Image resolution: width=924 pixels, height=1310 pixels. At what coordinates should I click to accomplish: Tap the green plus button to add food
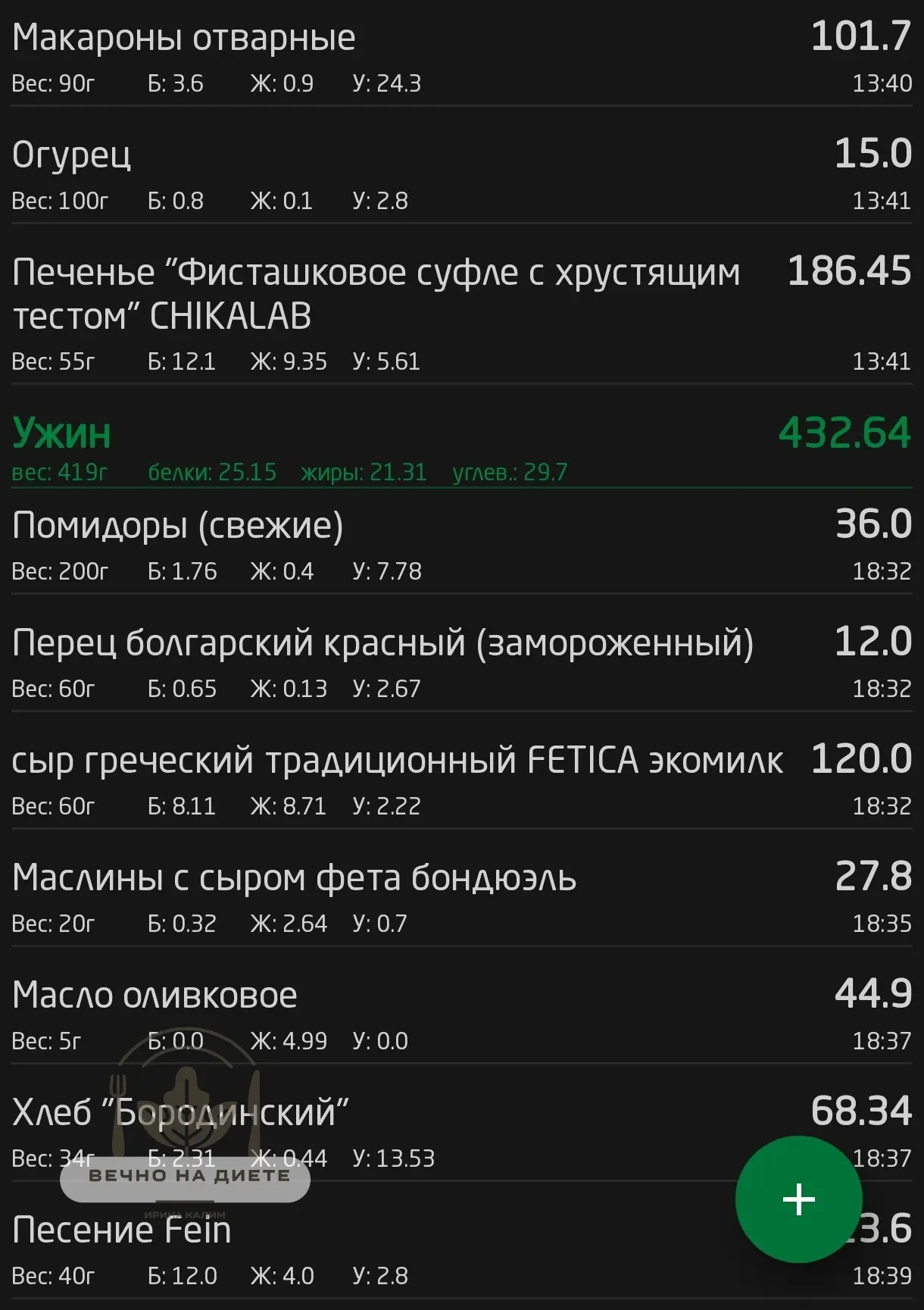pos(798,1199)
